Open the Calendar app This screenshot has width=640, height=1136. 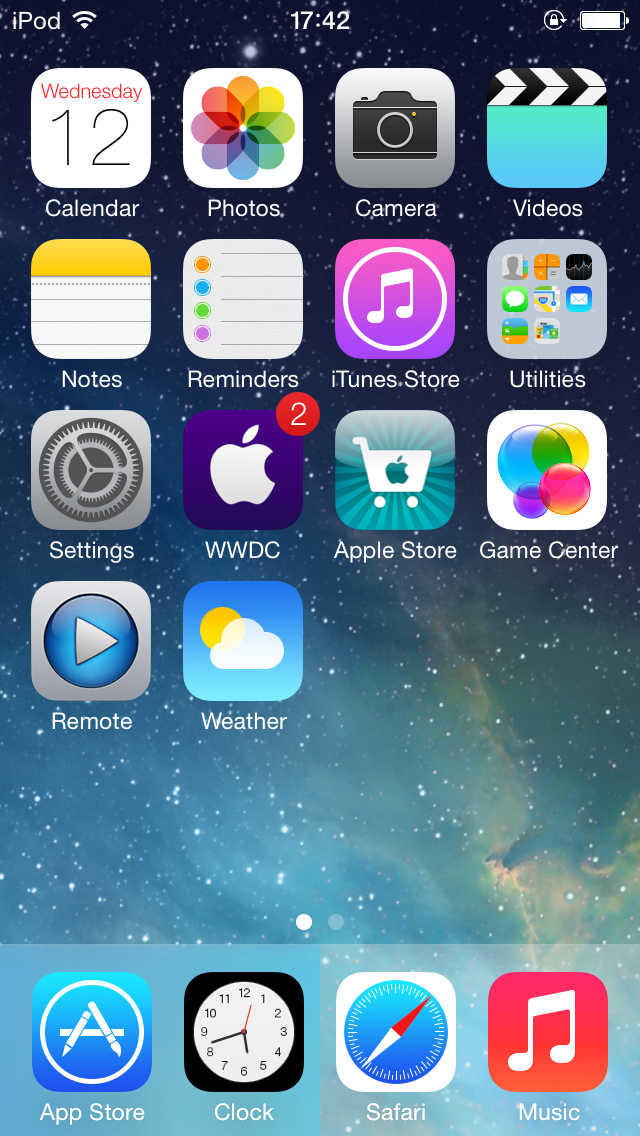(91, 128)
